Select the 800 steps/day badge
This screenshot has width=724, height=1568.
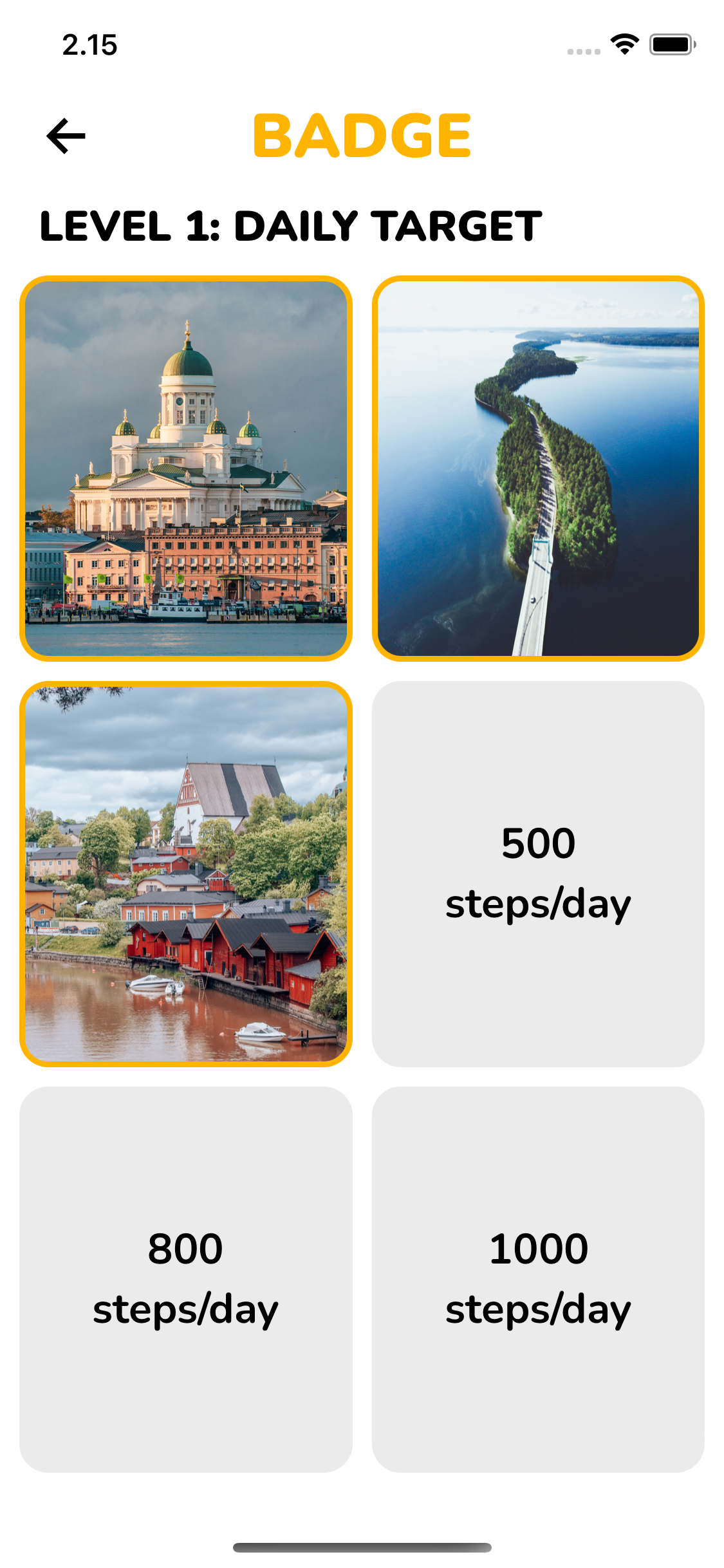pos(186,1279)
